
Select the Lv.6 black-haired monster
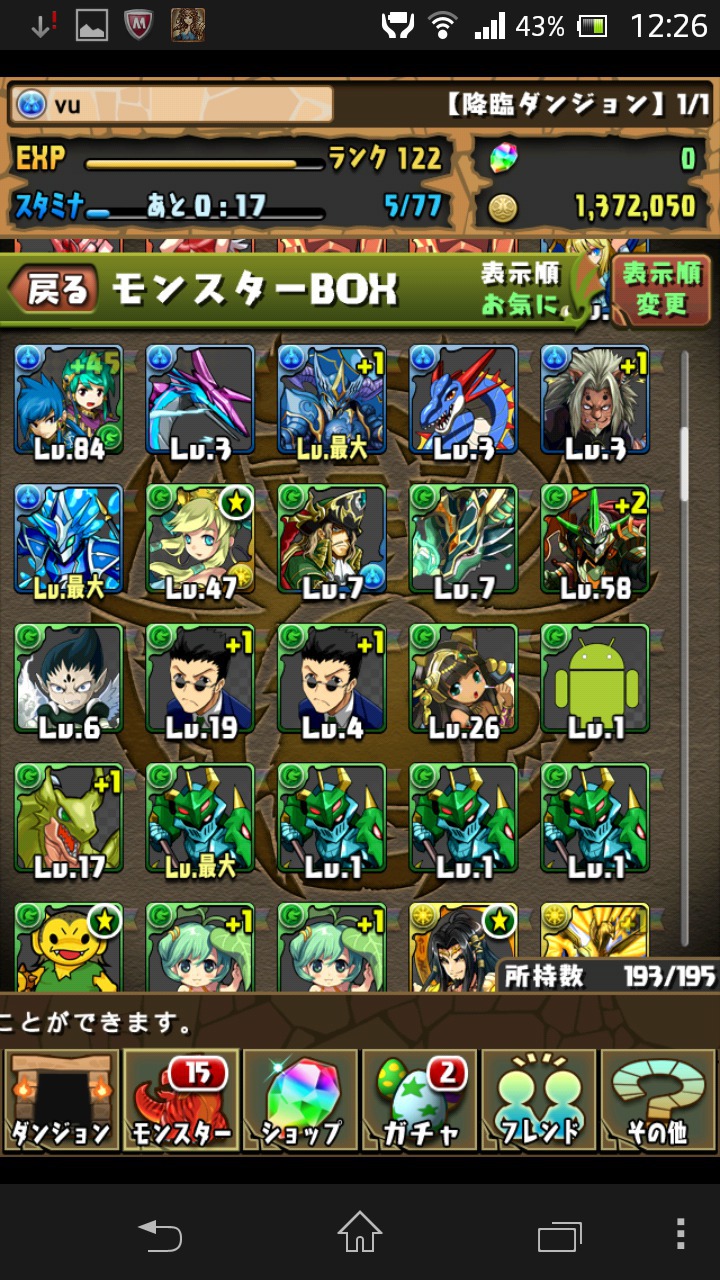click(x=69, y=680)
